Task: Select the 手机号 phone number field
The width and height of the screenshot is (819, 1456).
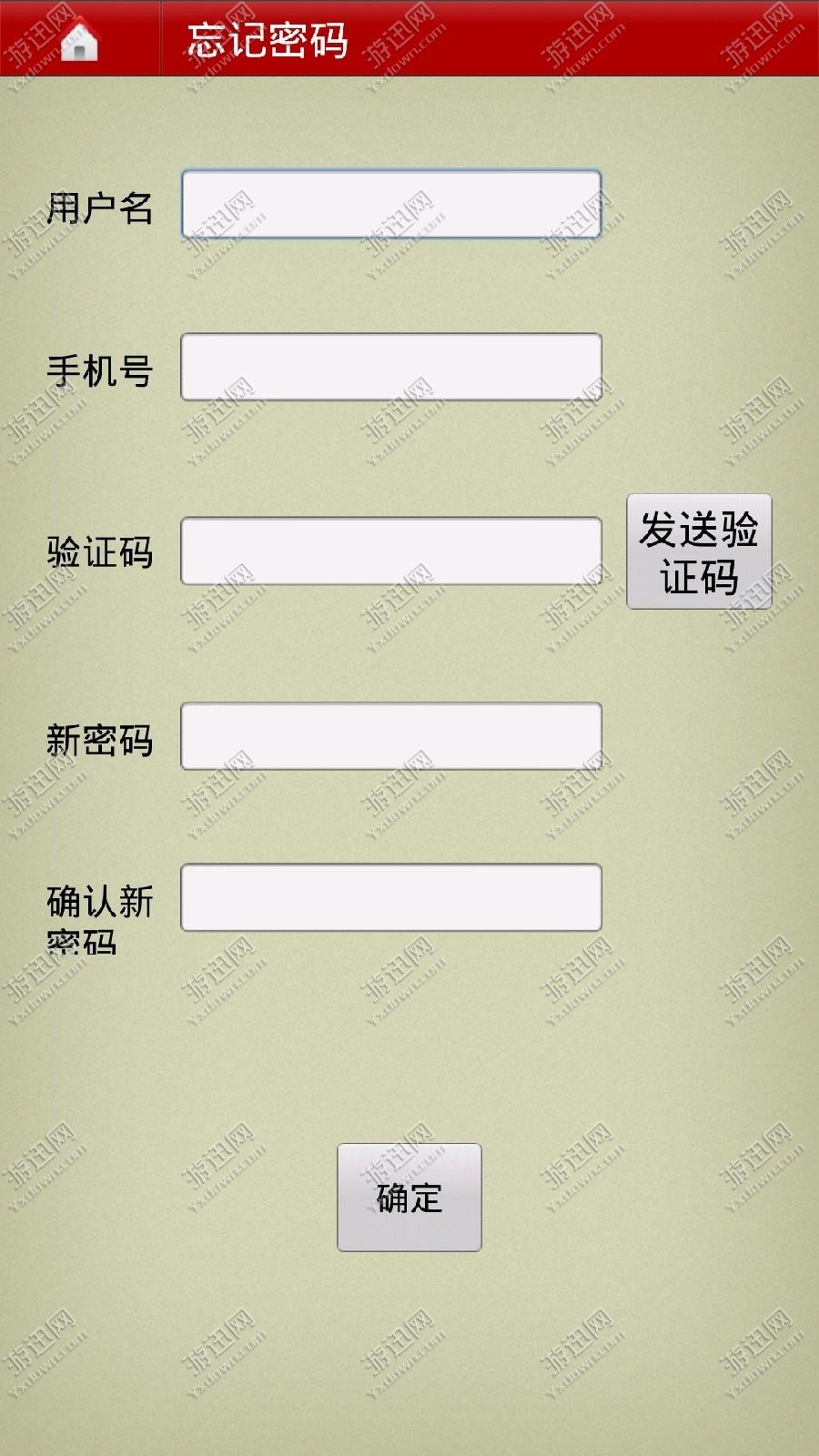Action: [391, 368]
